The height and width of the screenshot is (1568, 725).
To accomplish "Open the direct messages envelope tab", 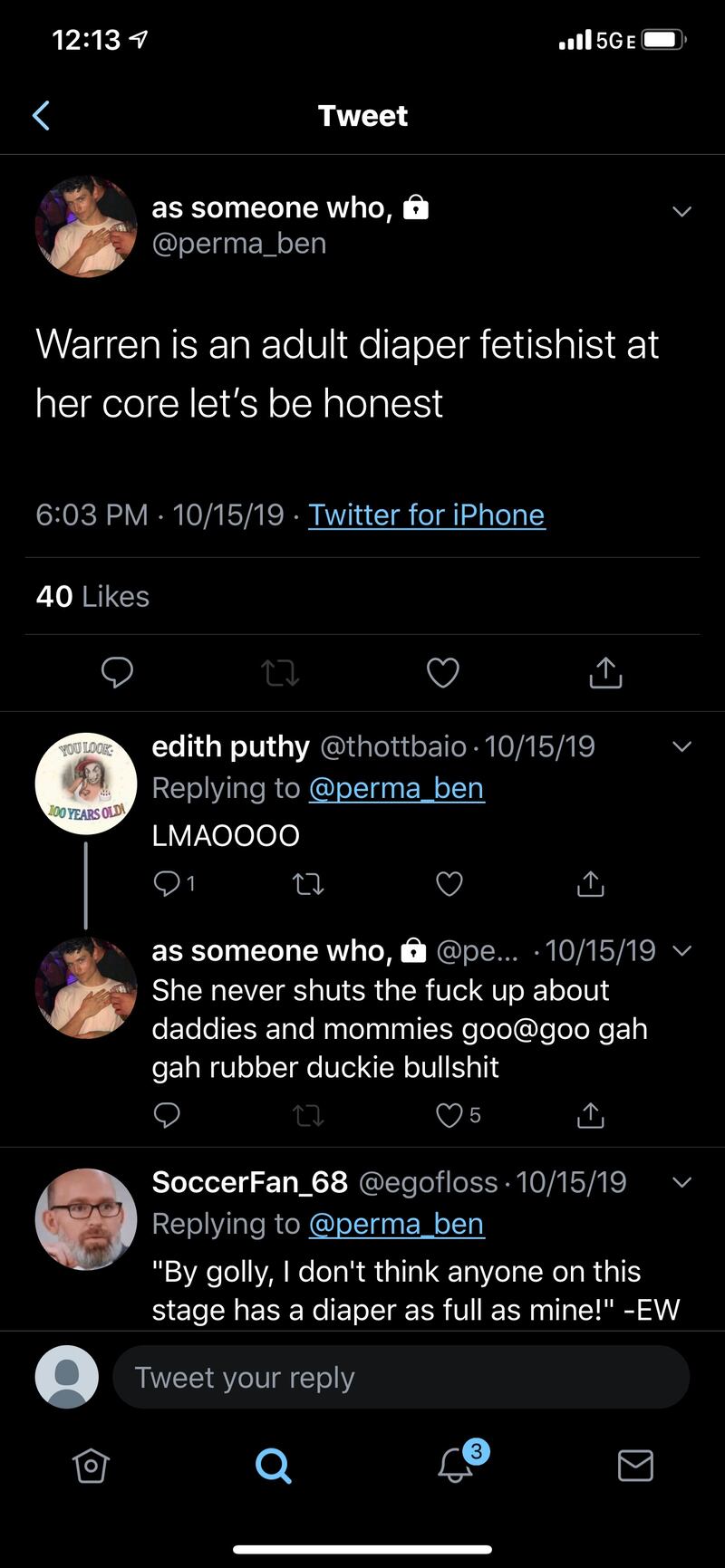I will [635, 1465].
